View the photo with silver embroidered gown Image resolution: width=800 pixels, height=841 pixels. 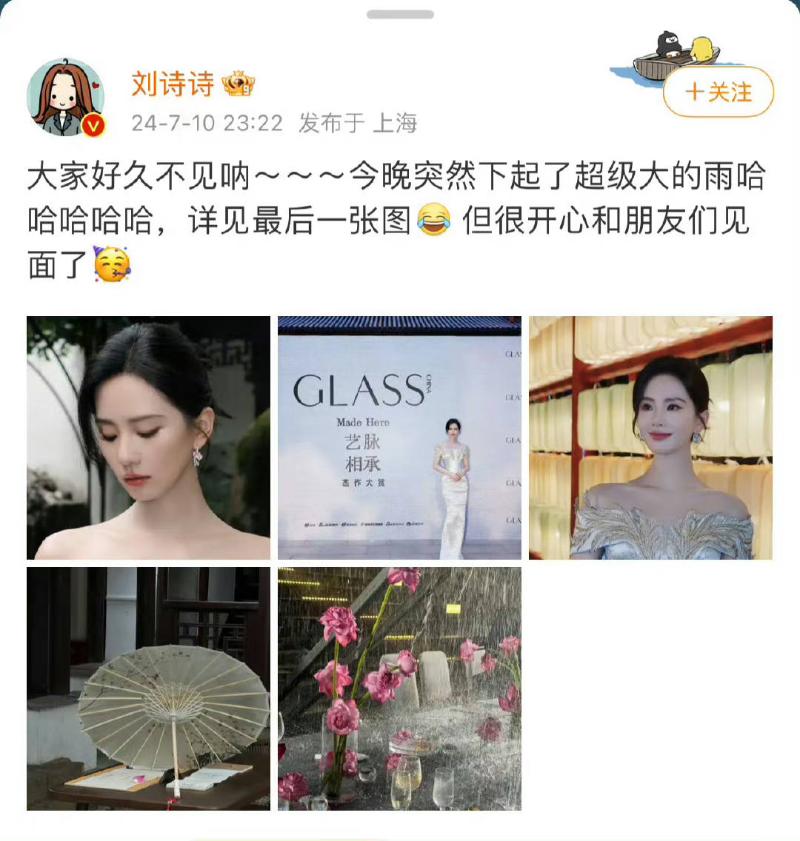(x=650, y=438)
